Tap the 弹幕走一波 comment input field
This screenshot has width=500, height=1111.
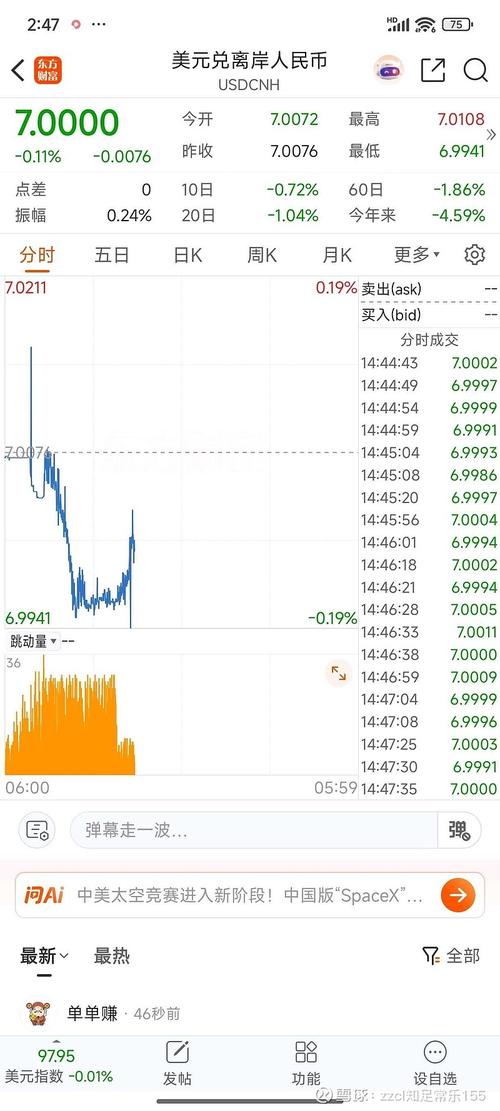point(254,830)
